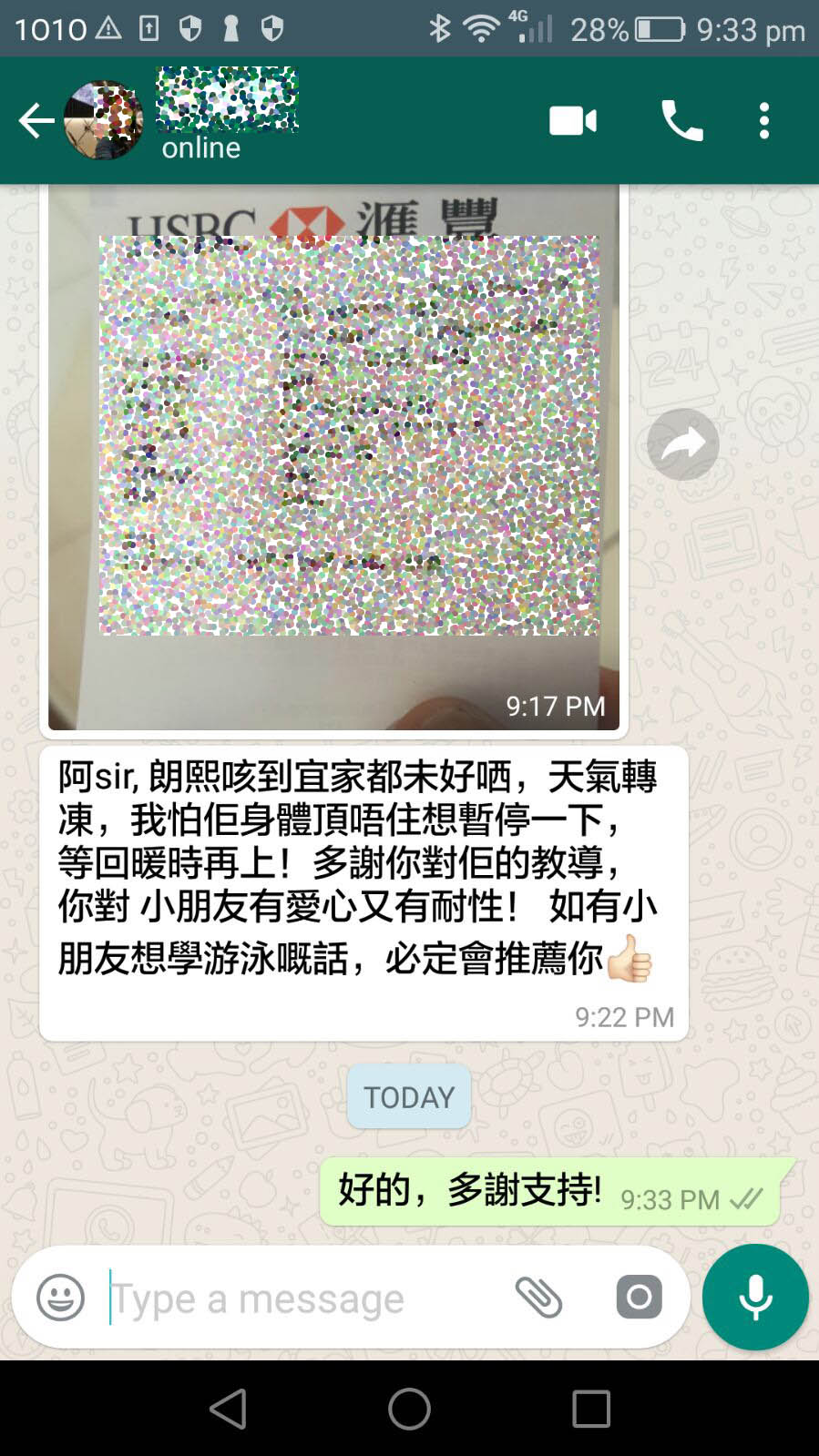Open the camera from message bar
Viewport: 819px width, 1456px height.
pos(639,1298)
